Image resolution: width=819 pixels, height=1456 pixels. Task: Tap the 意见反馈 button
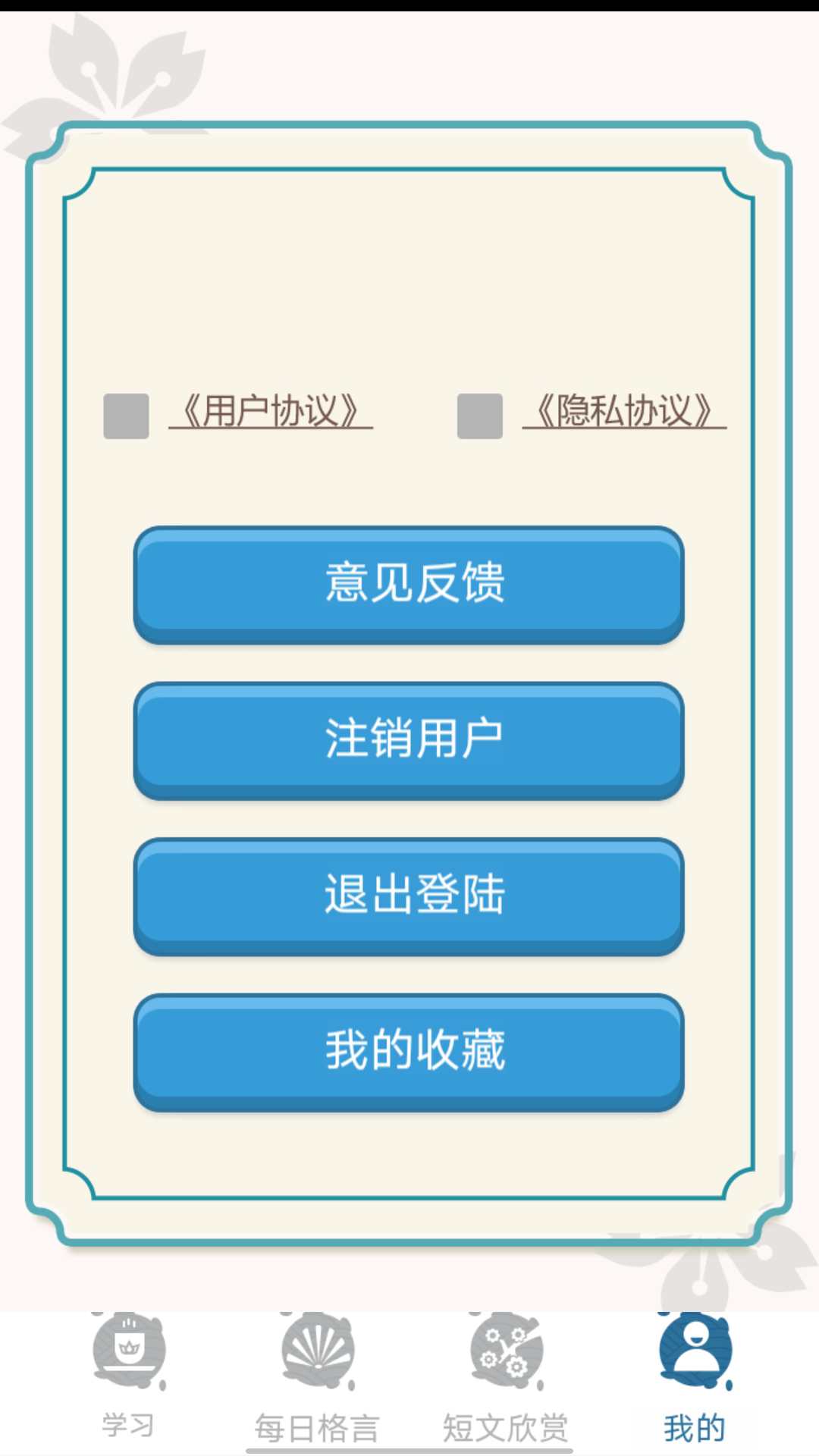[409, 584]
